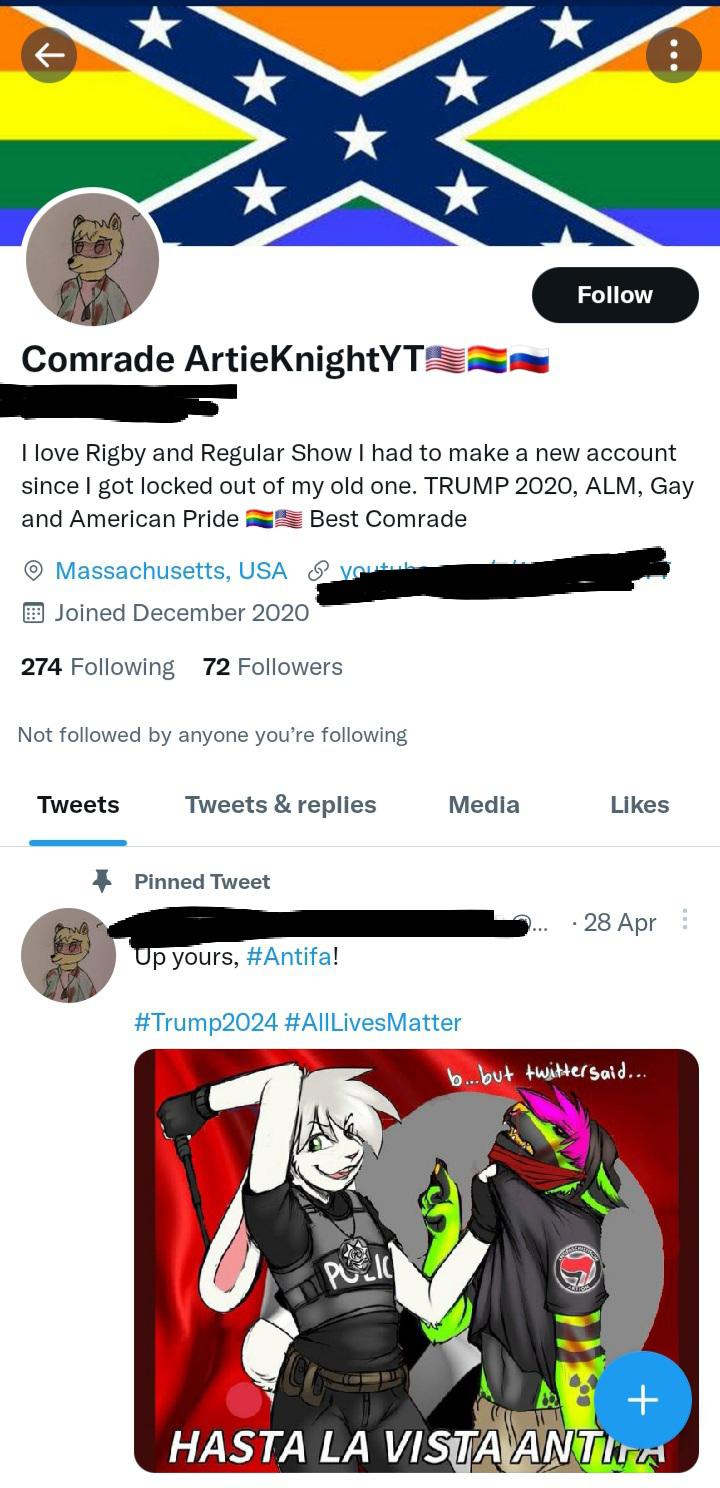Follow Comrade ArtieKnightYT

614,295
